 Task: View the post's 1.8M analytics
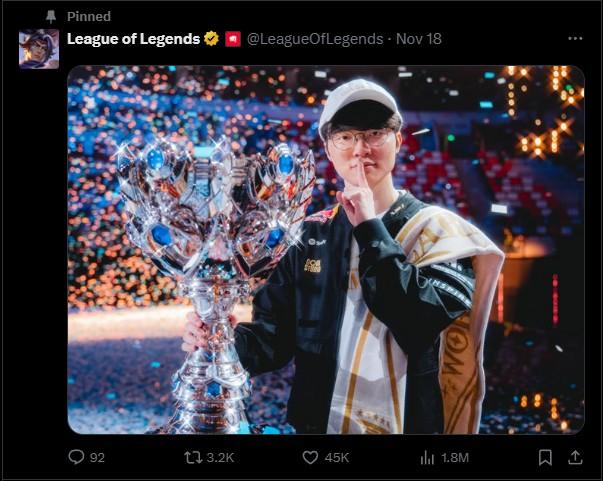tap(428, 457)
